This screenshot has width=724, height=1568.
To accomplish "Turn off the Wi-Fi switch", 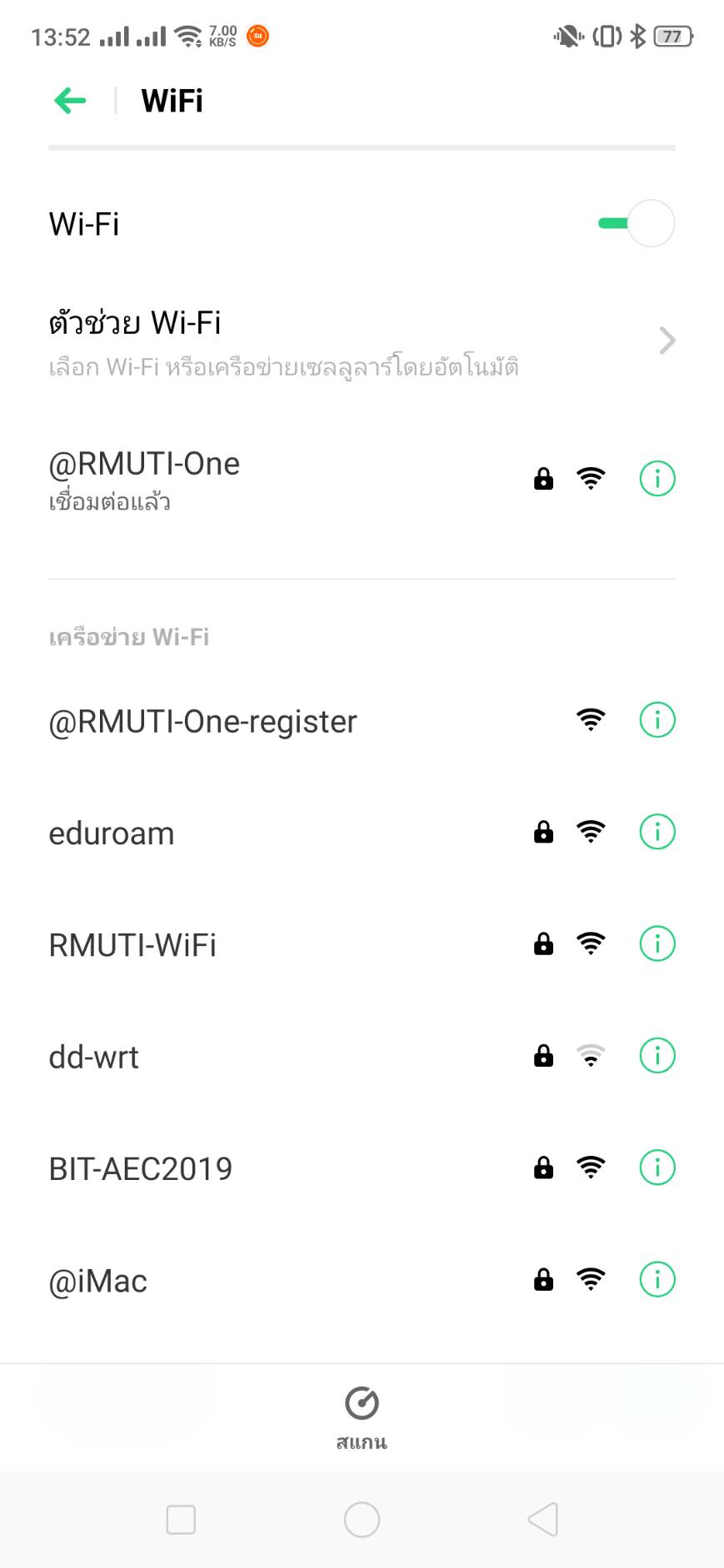I will point(637,223).
